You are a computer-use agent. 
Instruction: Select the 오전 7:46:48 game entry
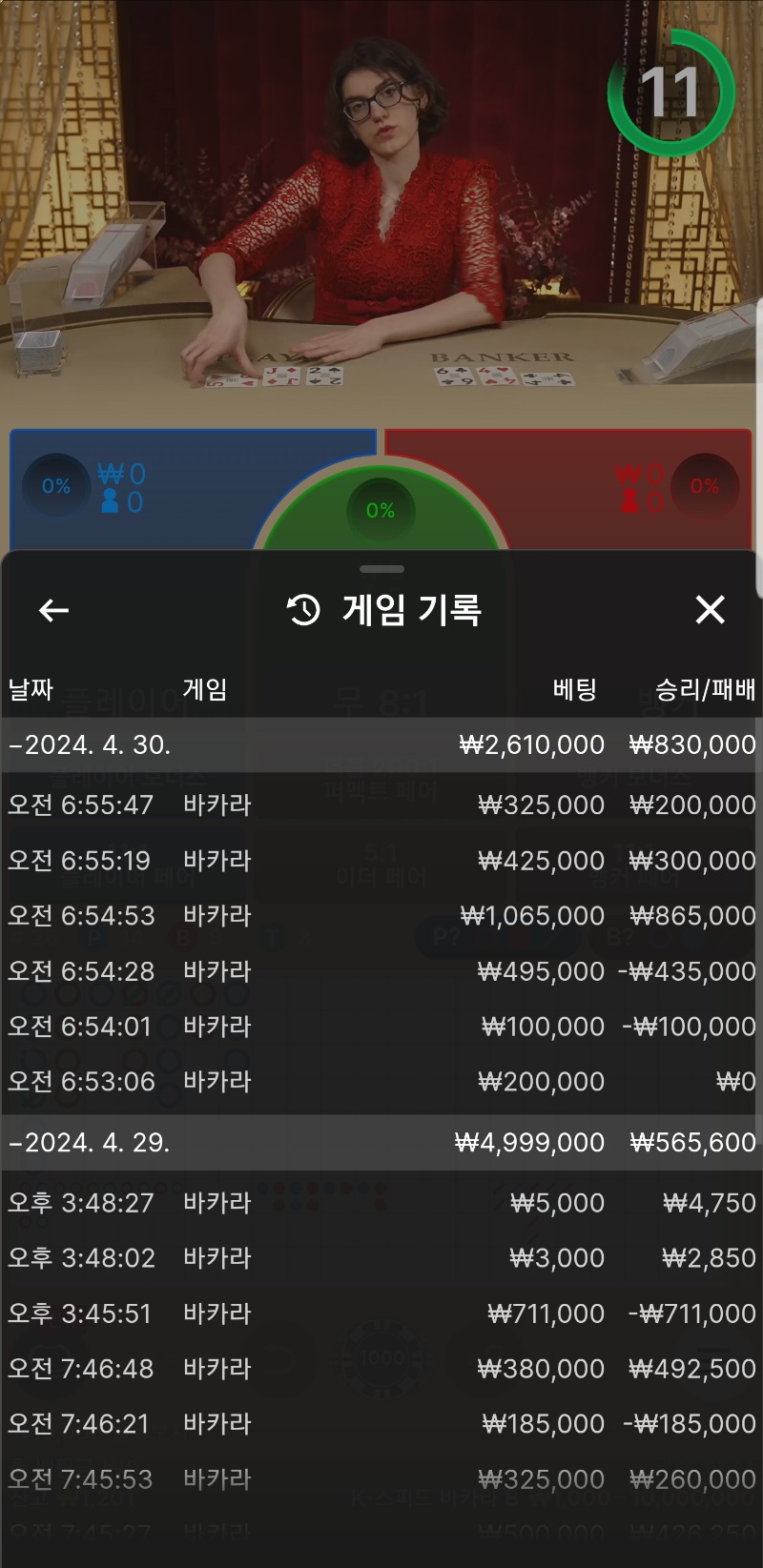381,1368
